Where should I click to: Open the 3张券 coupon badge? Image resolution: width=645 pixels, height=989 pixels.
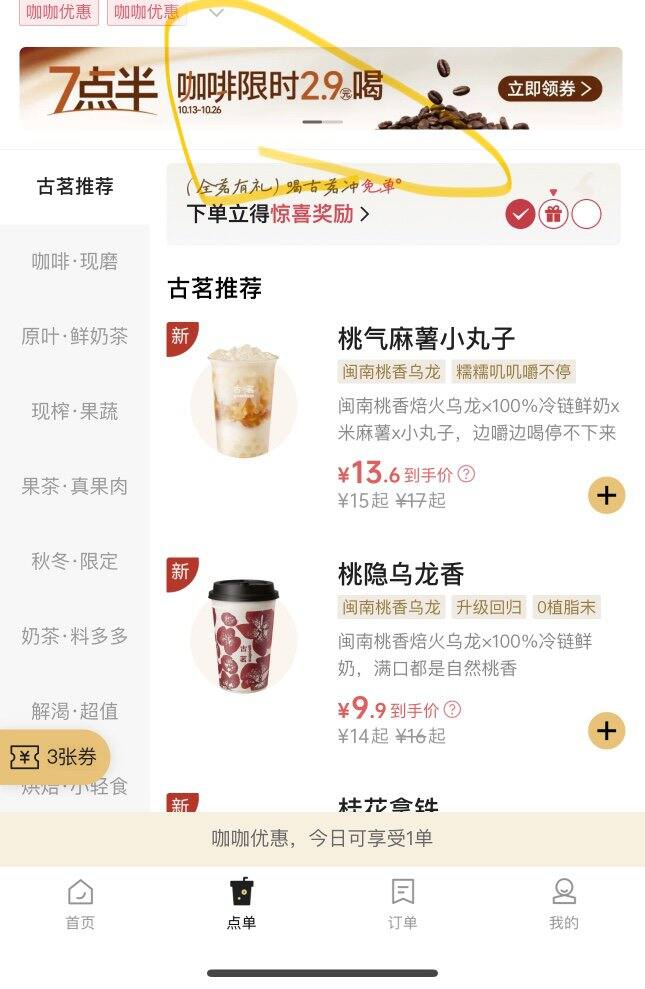tap(55, 757)
